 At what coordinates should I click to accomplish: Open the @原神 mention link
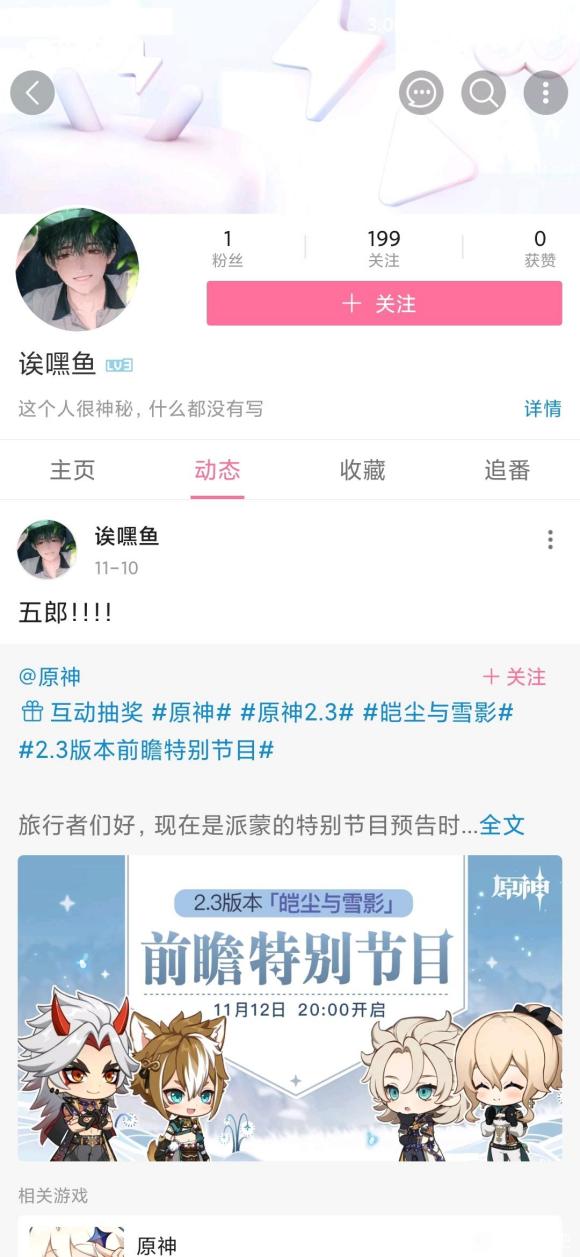pos(49,677)
